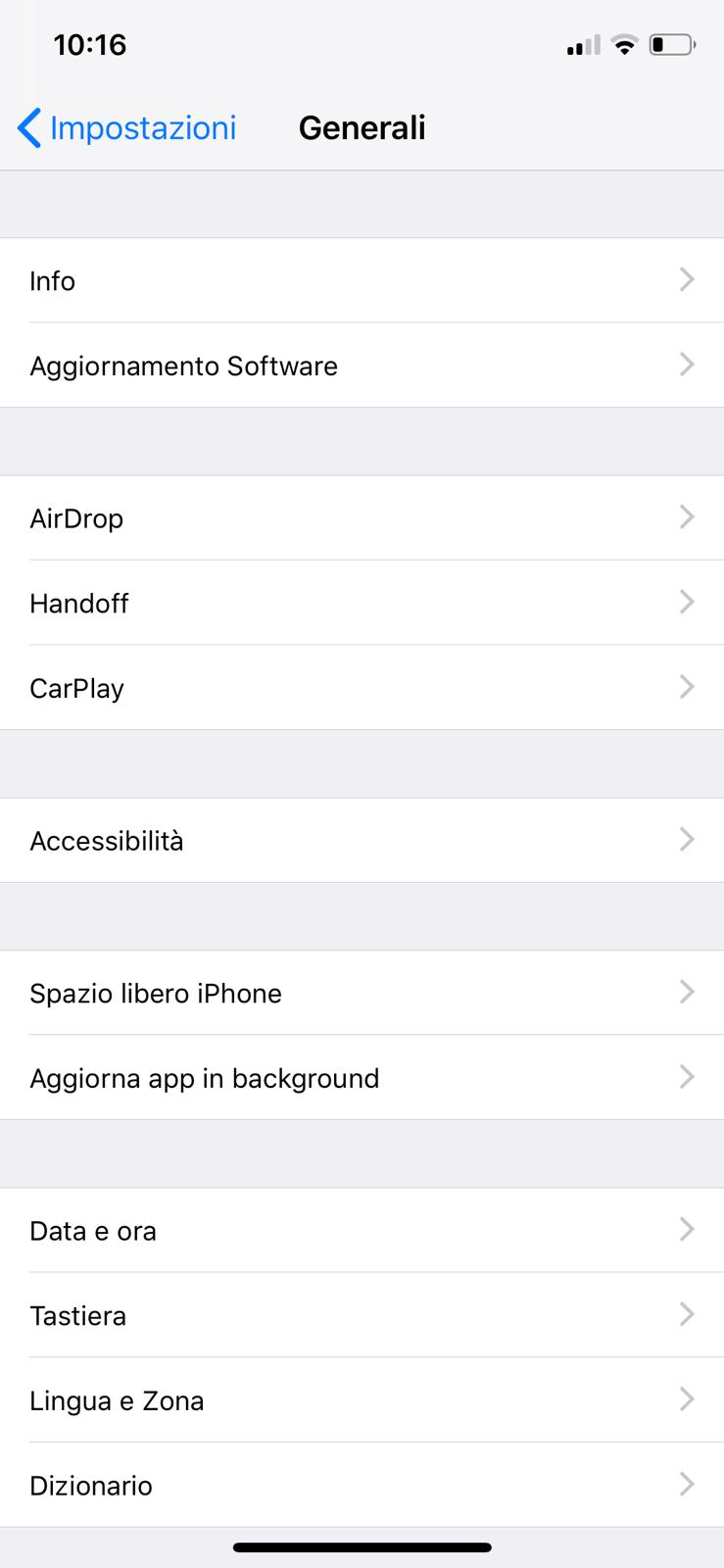Open CarPlay settings
This screenshot has width=724, height=1568.
362,688
